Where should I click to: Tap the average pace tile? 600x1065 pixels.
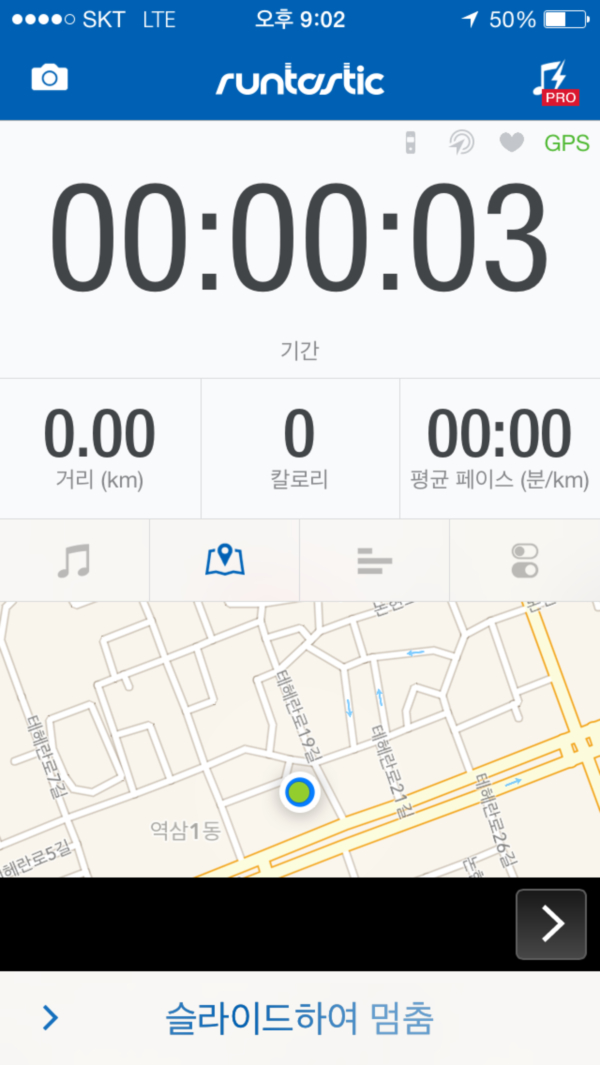[500, 448]
